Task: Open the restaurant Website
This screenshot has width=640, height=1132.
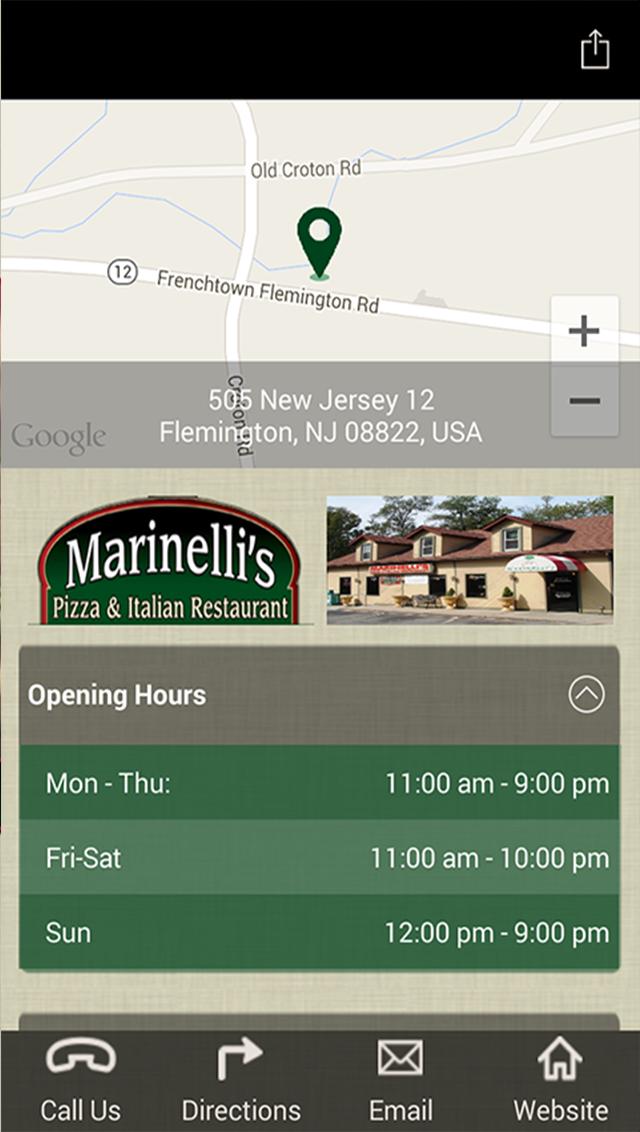Action: (x=560, y=1080)
